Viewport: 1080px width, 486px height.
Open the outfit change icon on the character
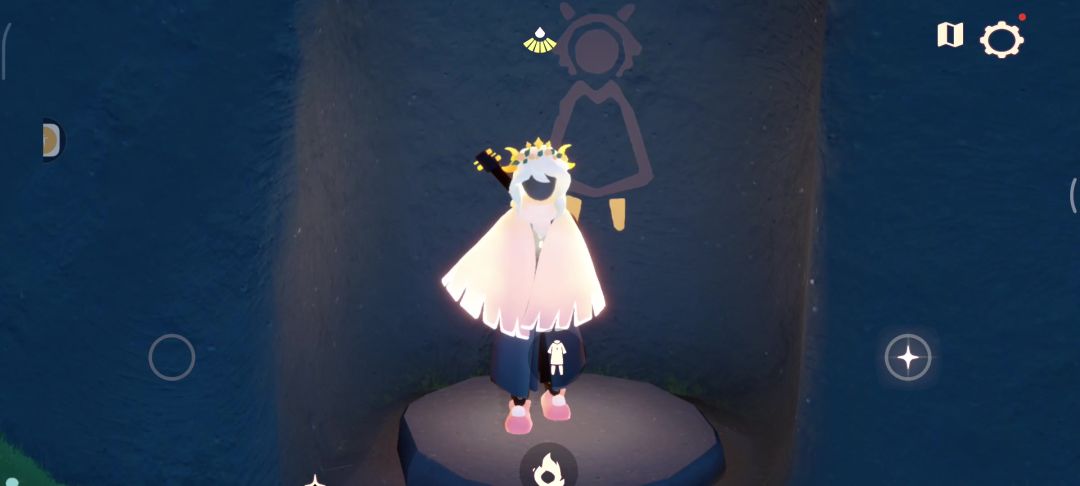click(556, 356)
